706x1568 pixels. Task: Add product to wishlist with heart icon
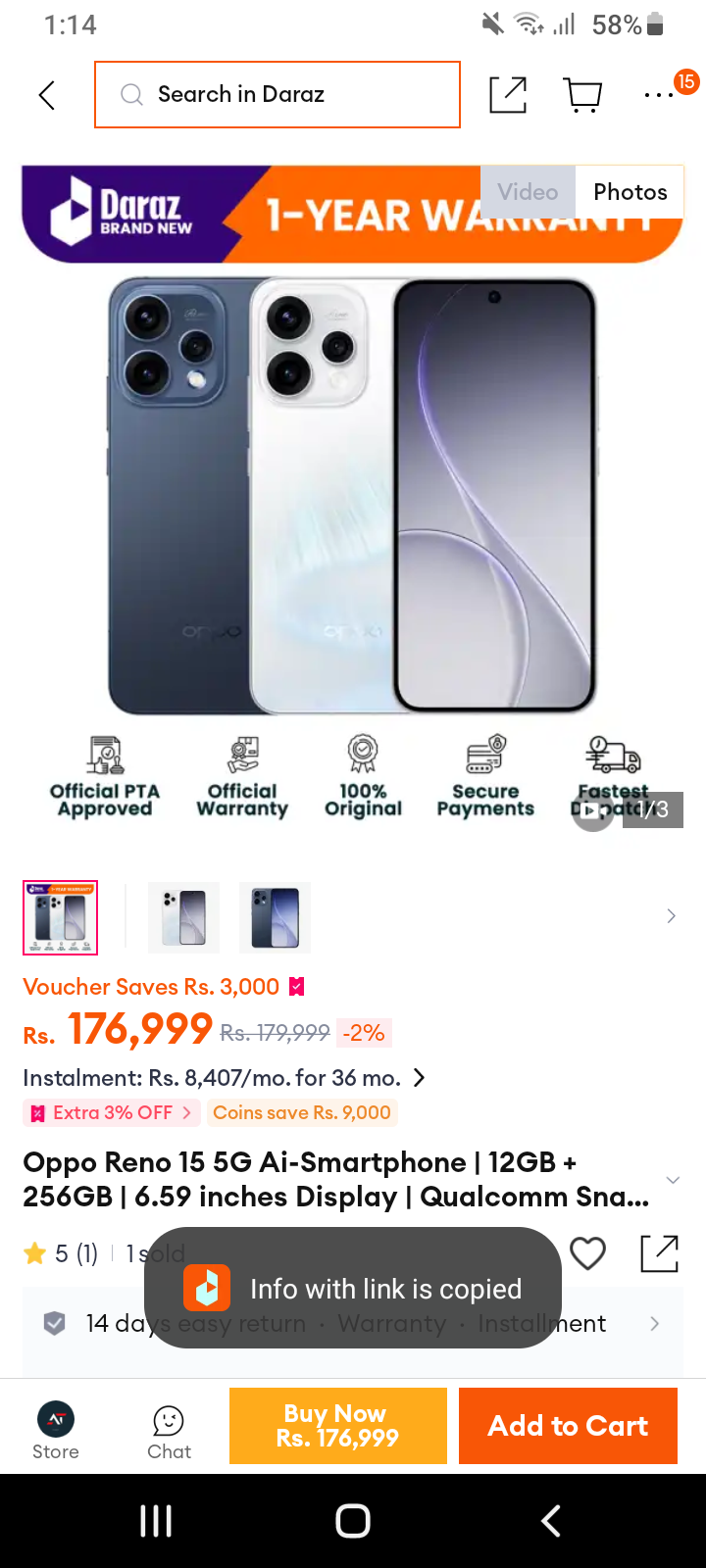click(587, 1253)
